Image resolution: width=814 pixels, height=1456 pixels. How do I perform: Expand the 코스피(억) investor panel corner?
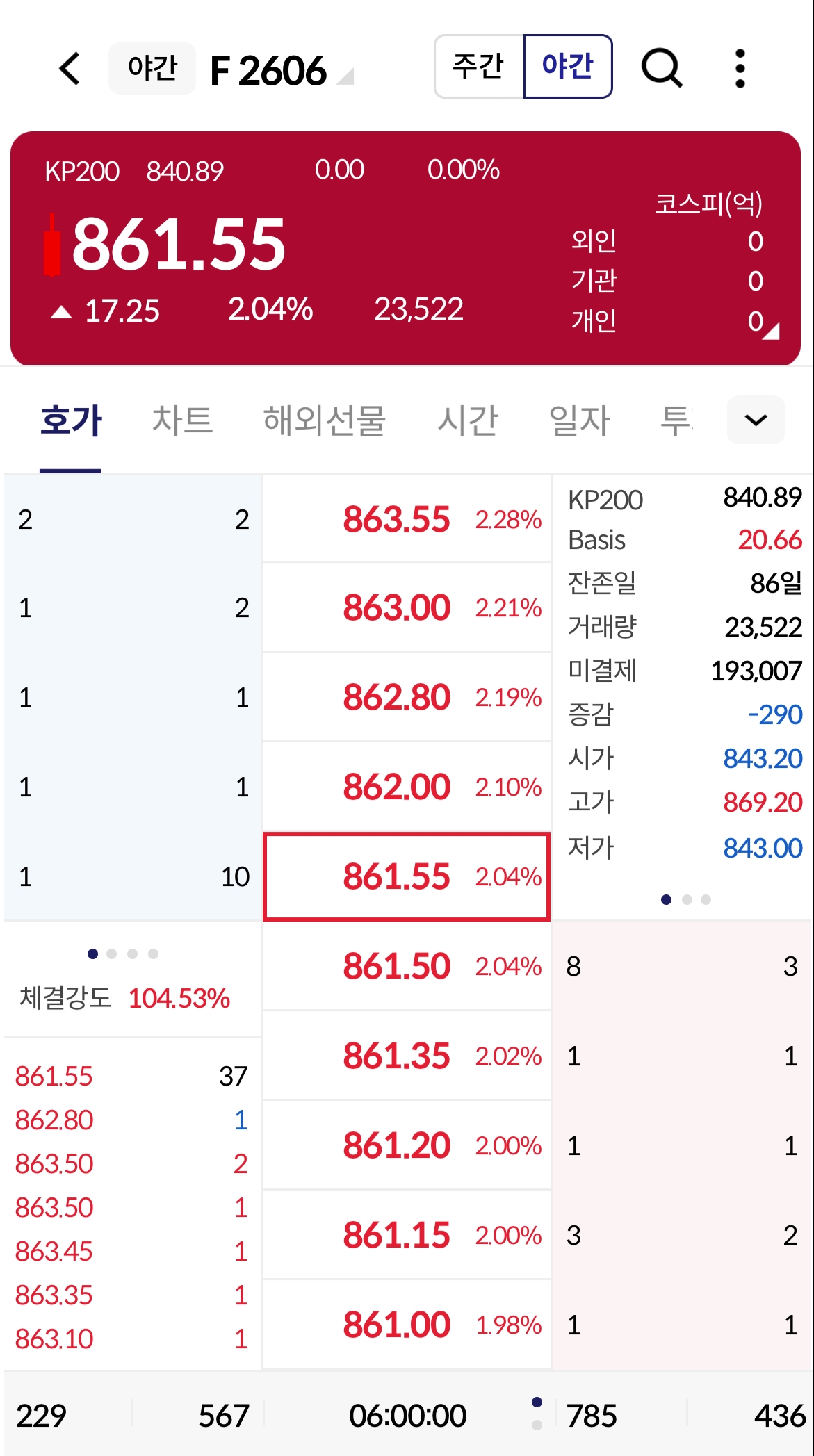tap(771, 332)
